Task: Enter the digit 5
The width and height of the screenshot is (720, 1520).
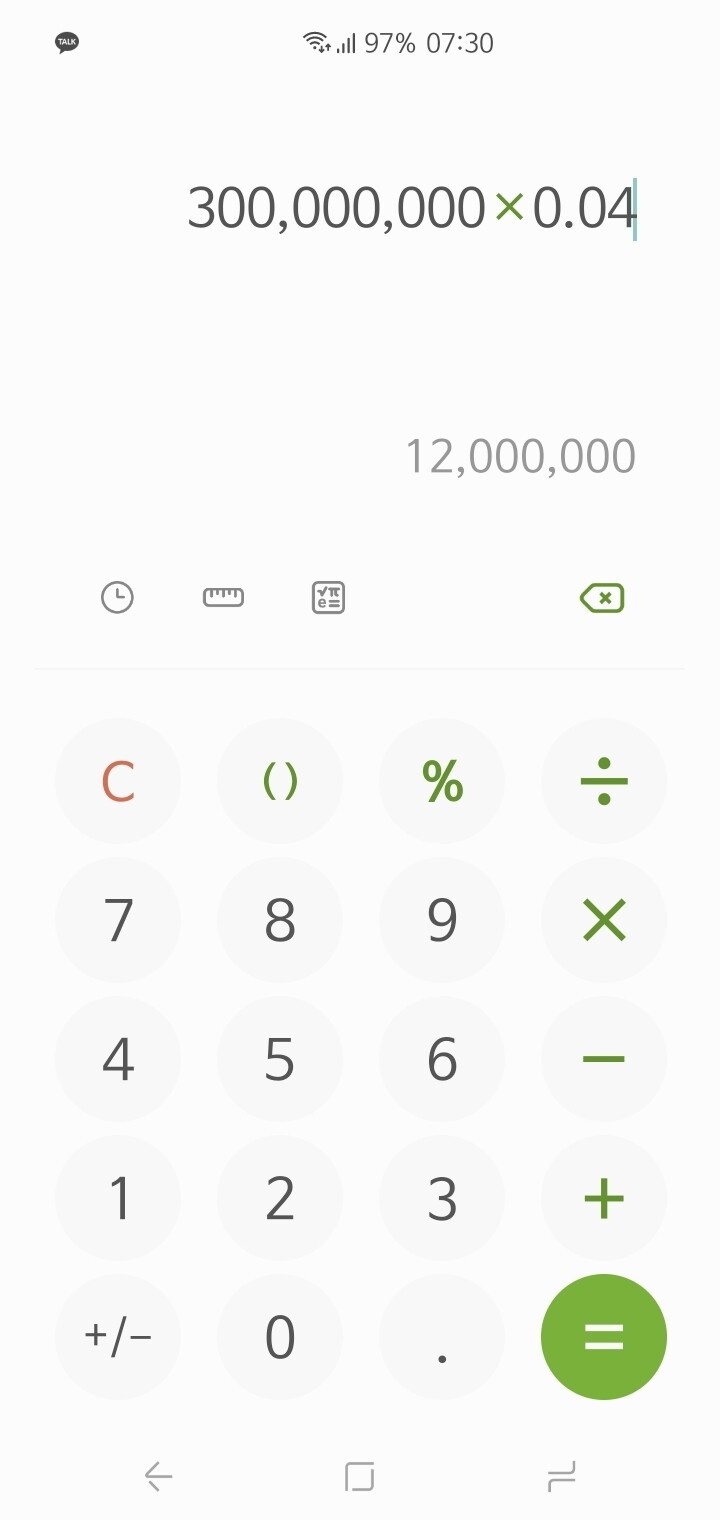Action: coord(280,1059)
